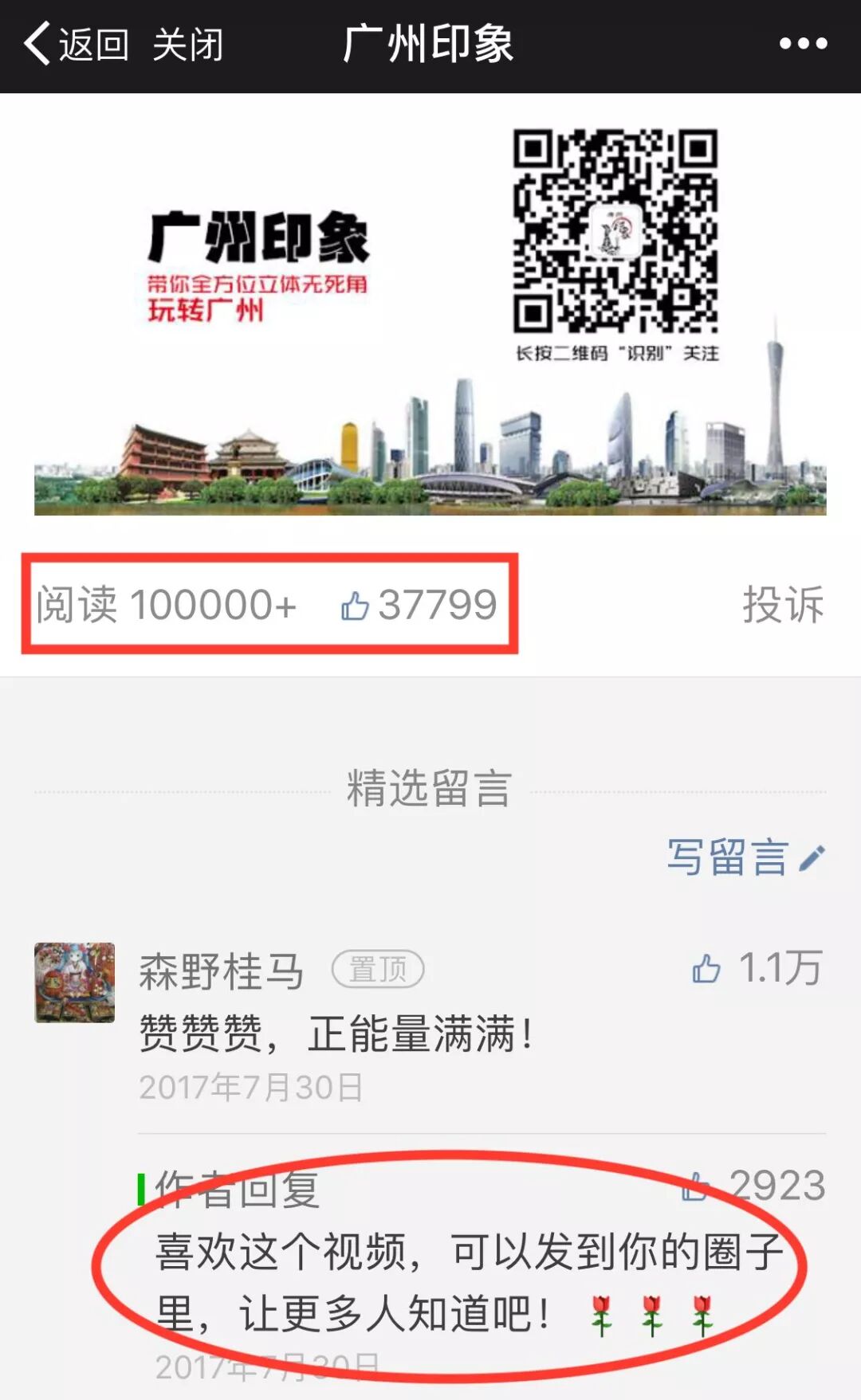The height and width of the screenshot is (1400, 861).
Task: Like the author's reply with 2923 likes
Action: 696,1186
